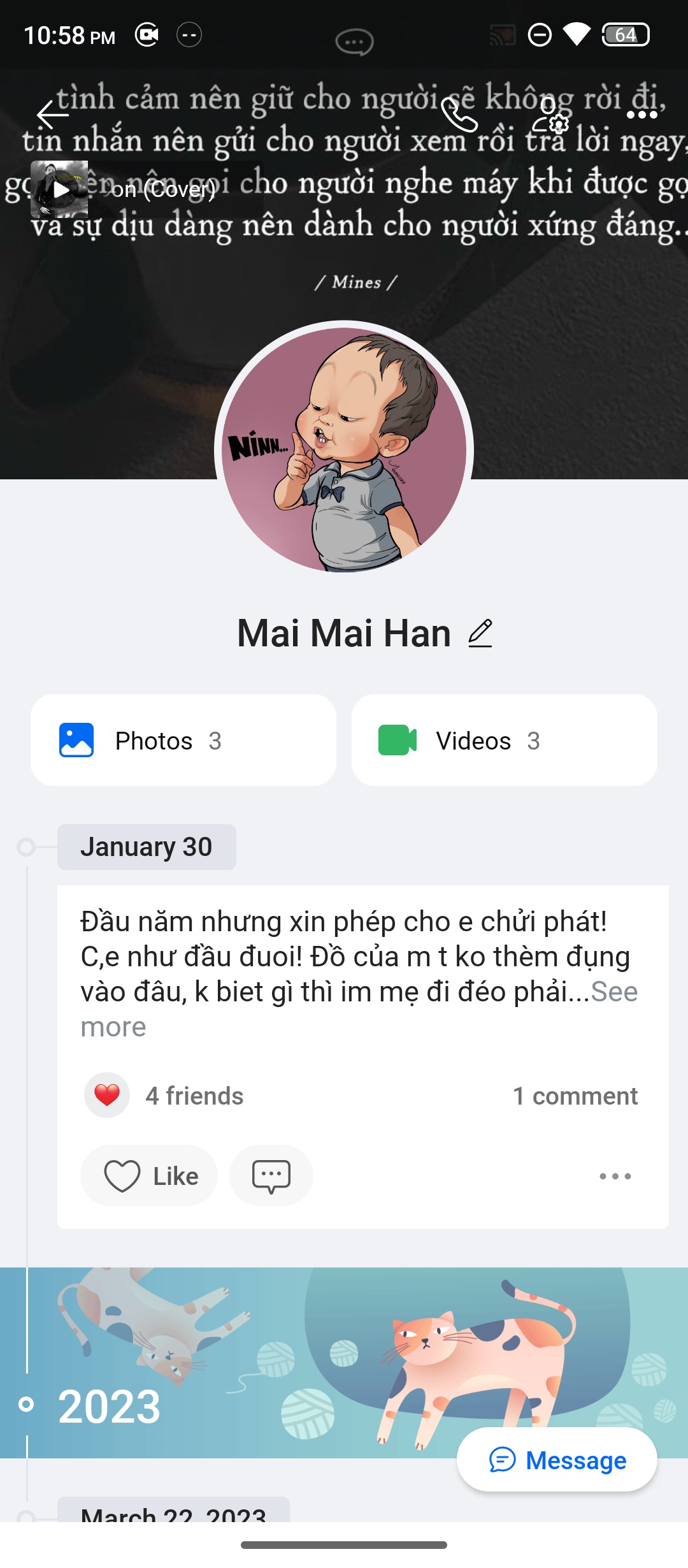Open the profile overflow menu
The height and width of the screenshot is (1568, 688).
coord(641,115)
